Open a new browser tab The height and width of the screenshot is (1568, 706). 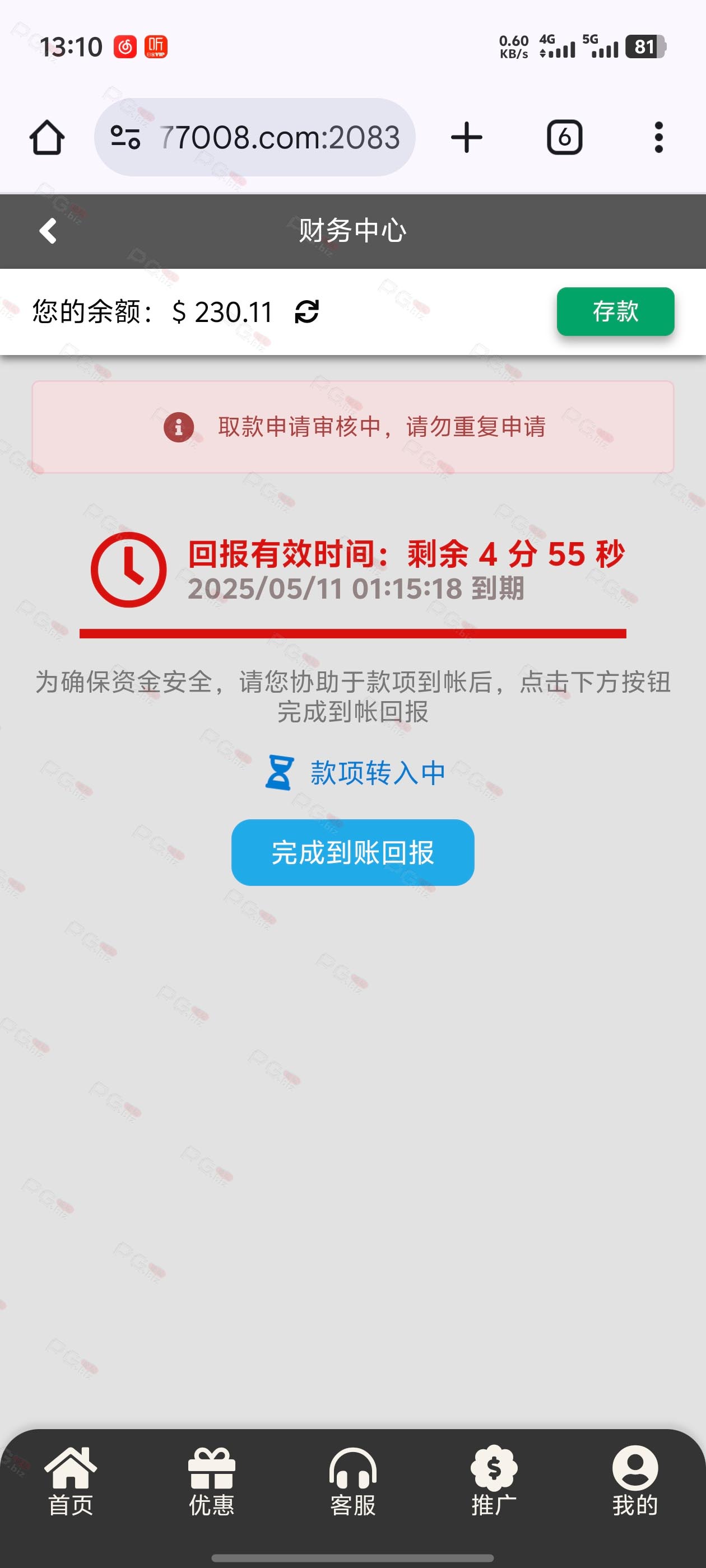(467, 138)
